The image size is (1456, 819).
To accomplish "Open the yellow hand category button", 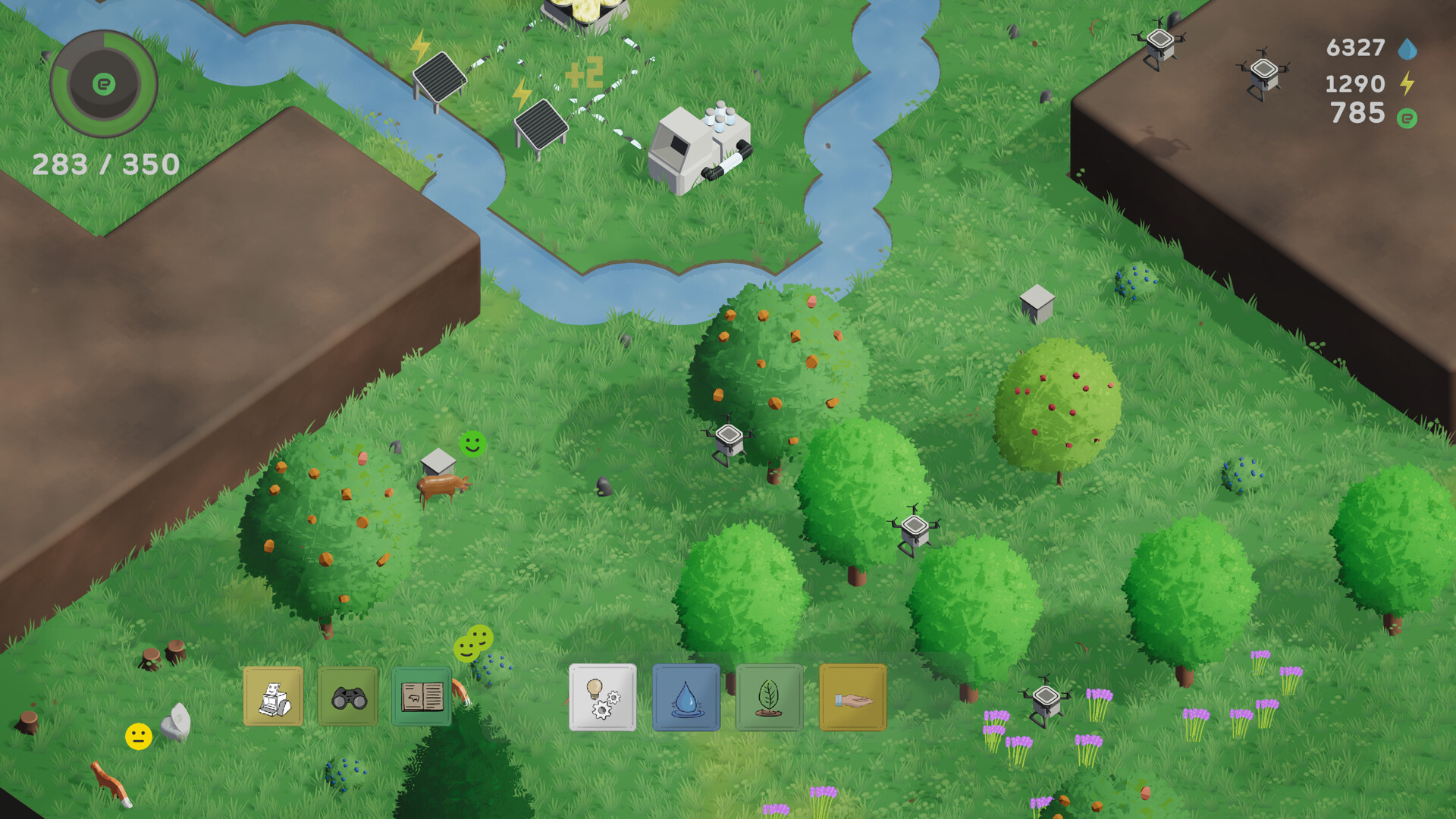I will pyautogui.click(x=852, y=697).
